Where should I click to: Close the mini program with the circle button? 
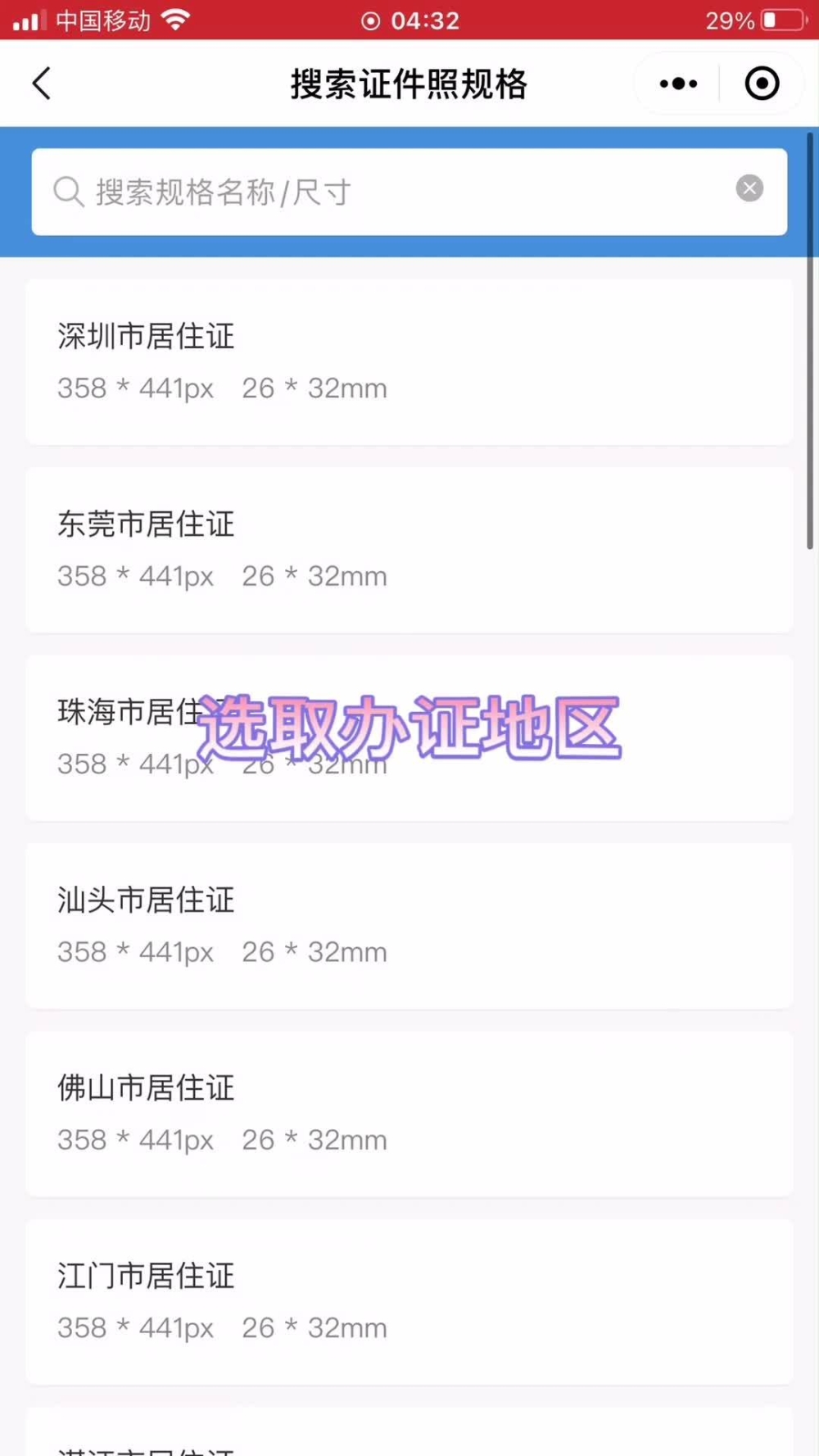click(762, 84)
